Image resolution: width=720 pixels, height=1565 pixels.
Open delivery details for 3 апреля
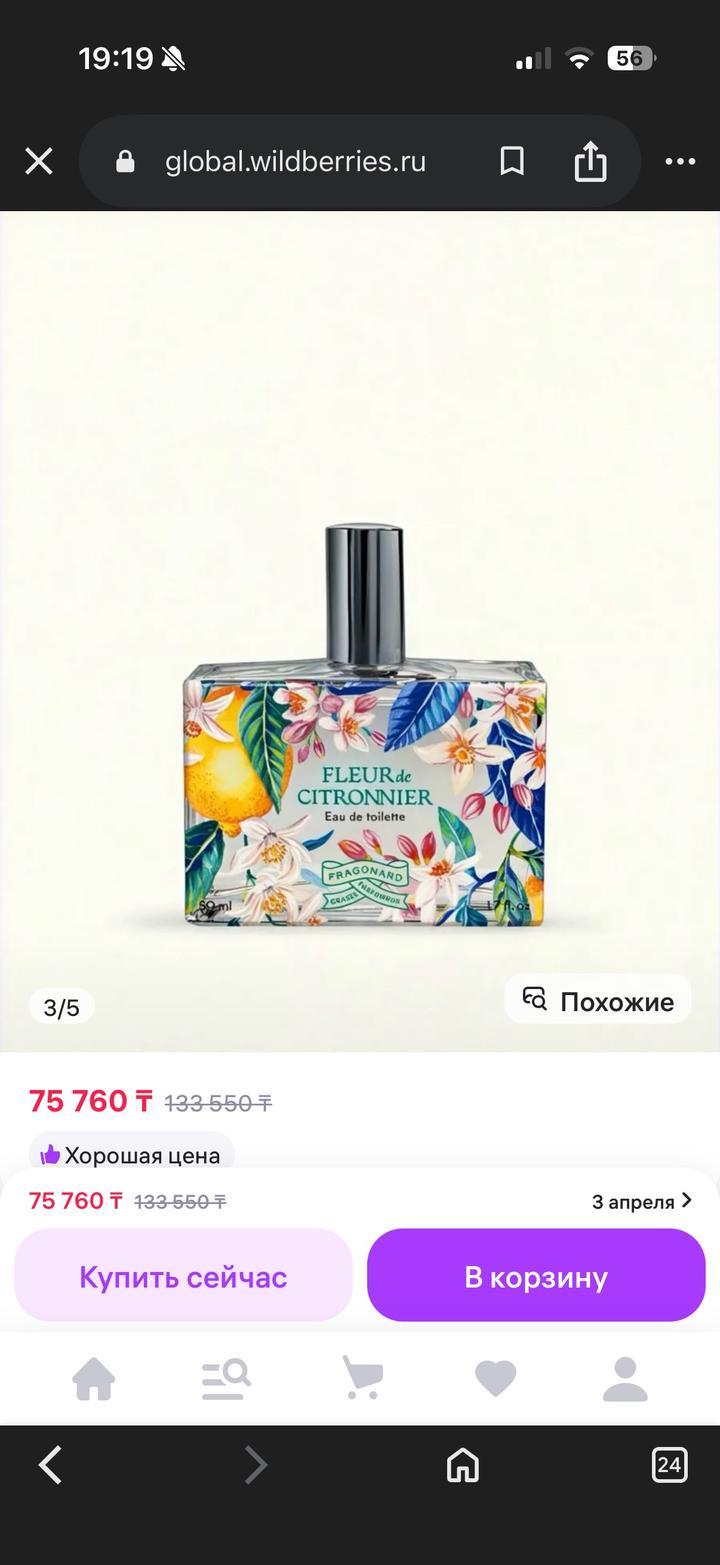(x=642, y=1201)
